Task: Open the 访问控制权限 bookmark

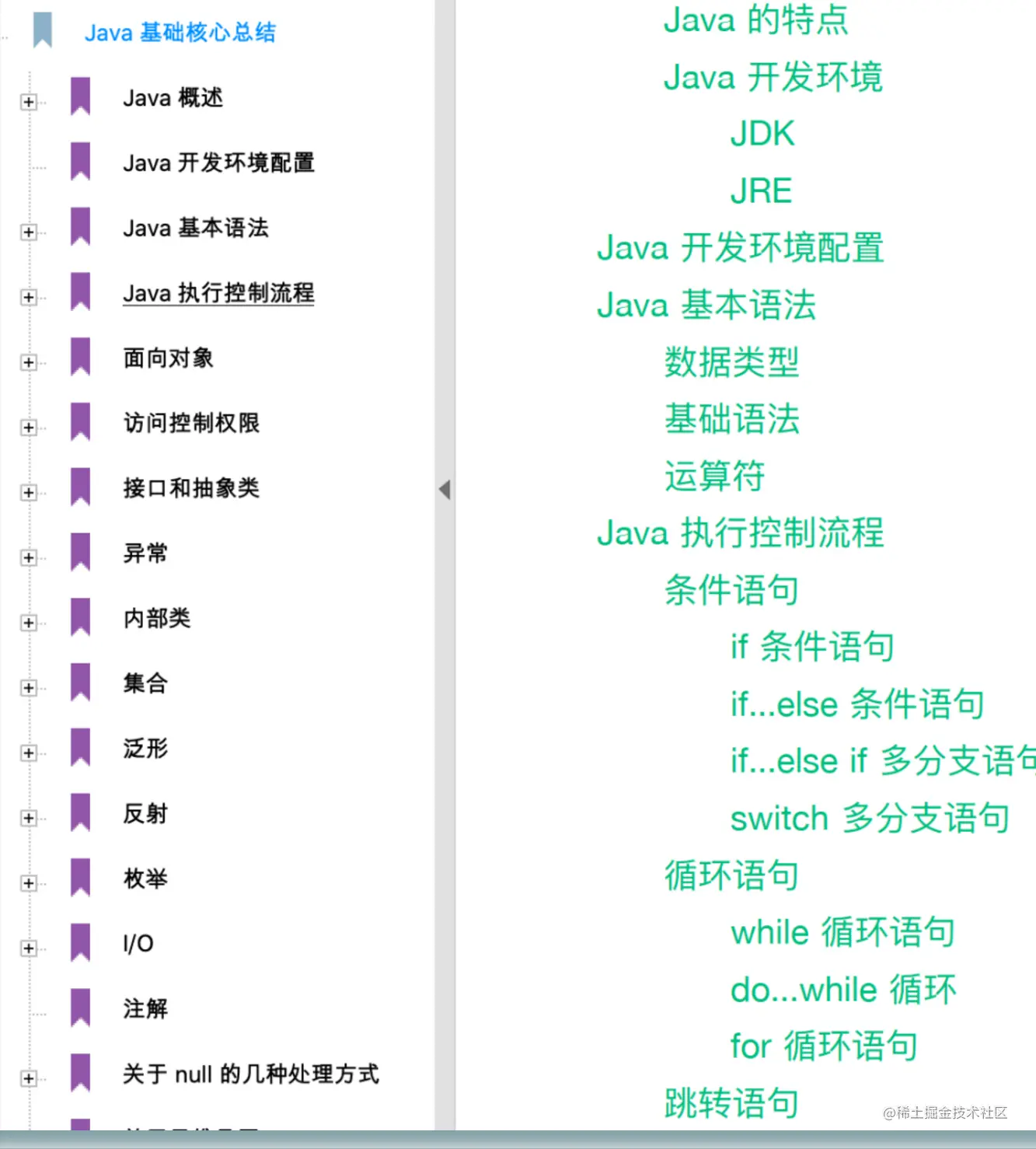Action: click(x=191, y=423)
